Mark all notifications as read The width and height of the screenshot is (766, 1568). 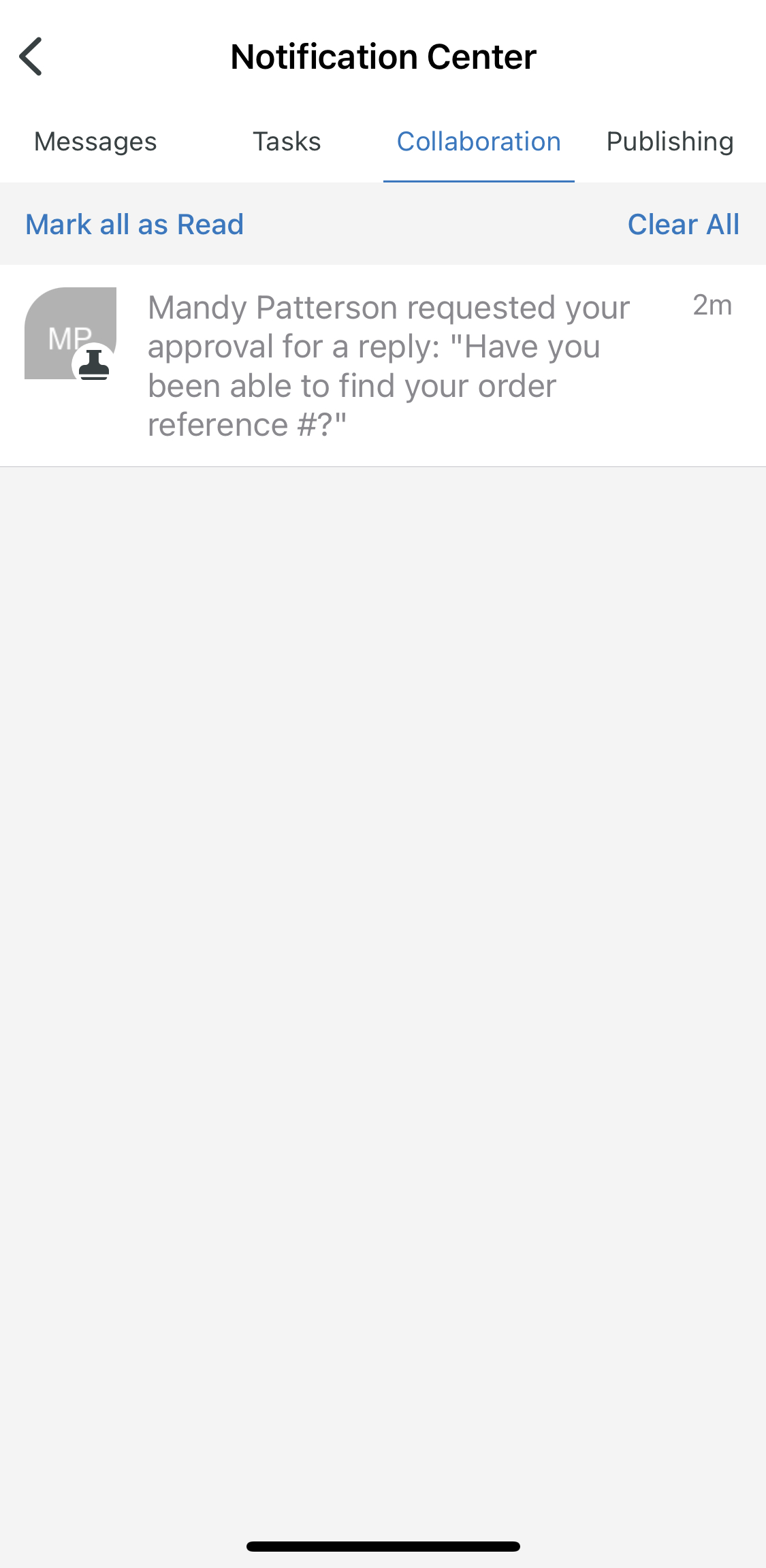point(134,225)
